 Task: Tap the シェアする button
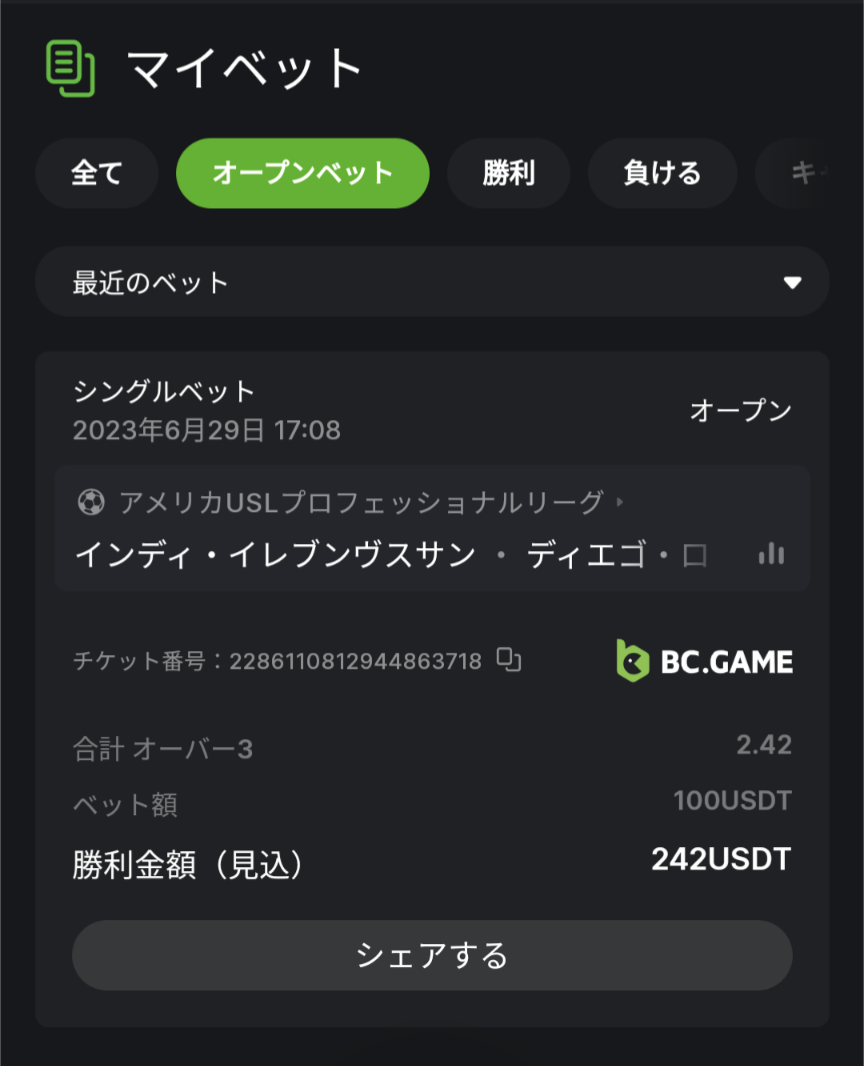[432, 955]
